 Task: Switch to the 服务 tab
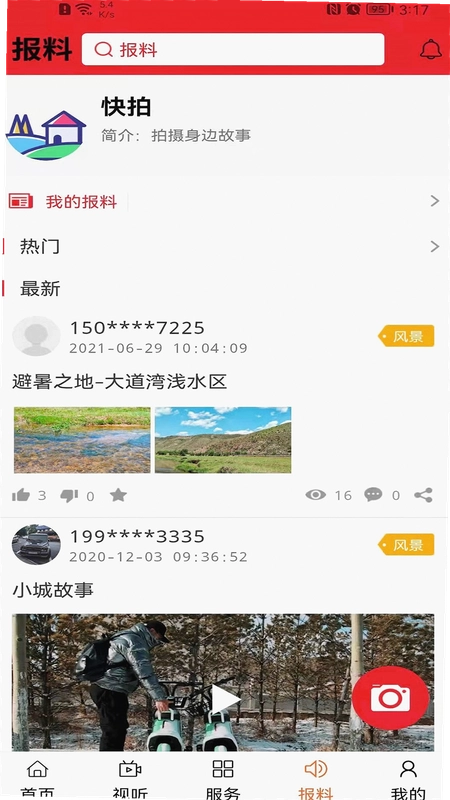[x=223, y=778]
